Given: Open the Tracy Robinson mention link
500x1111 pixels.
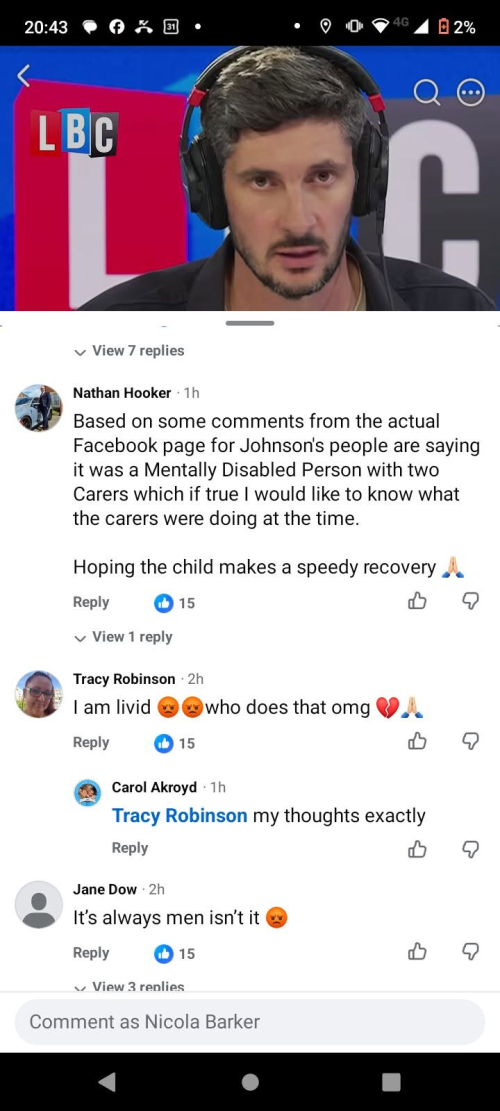Looking at the screenshot, I should tap(179, 816).
